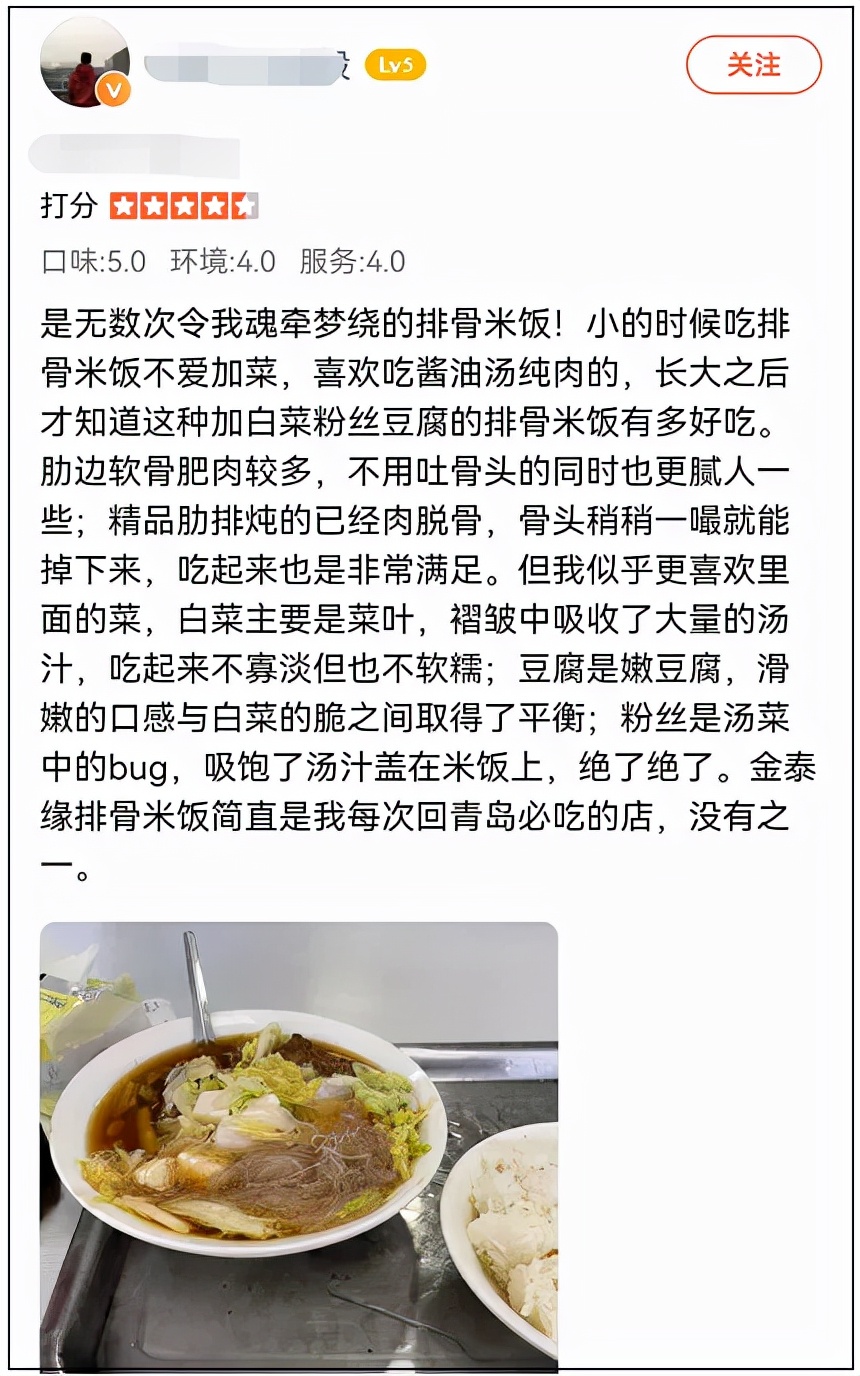
Task: Adjust the star rating slider to five stars
Action: (x=246, y=203)
